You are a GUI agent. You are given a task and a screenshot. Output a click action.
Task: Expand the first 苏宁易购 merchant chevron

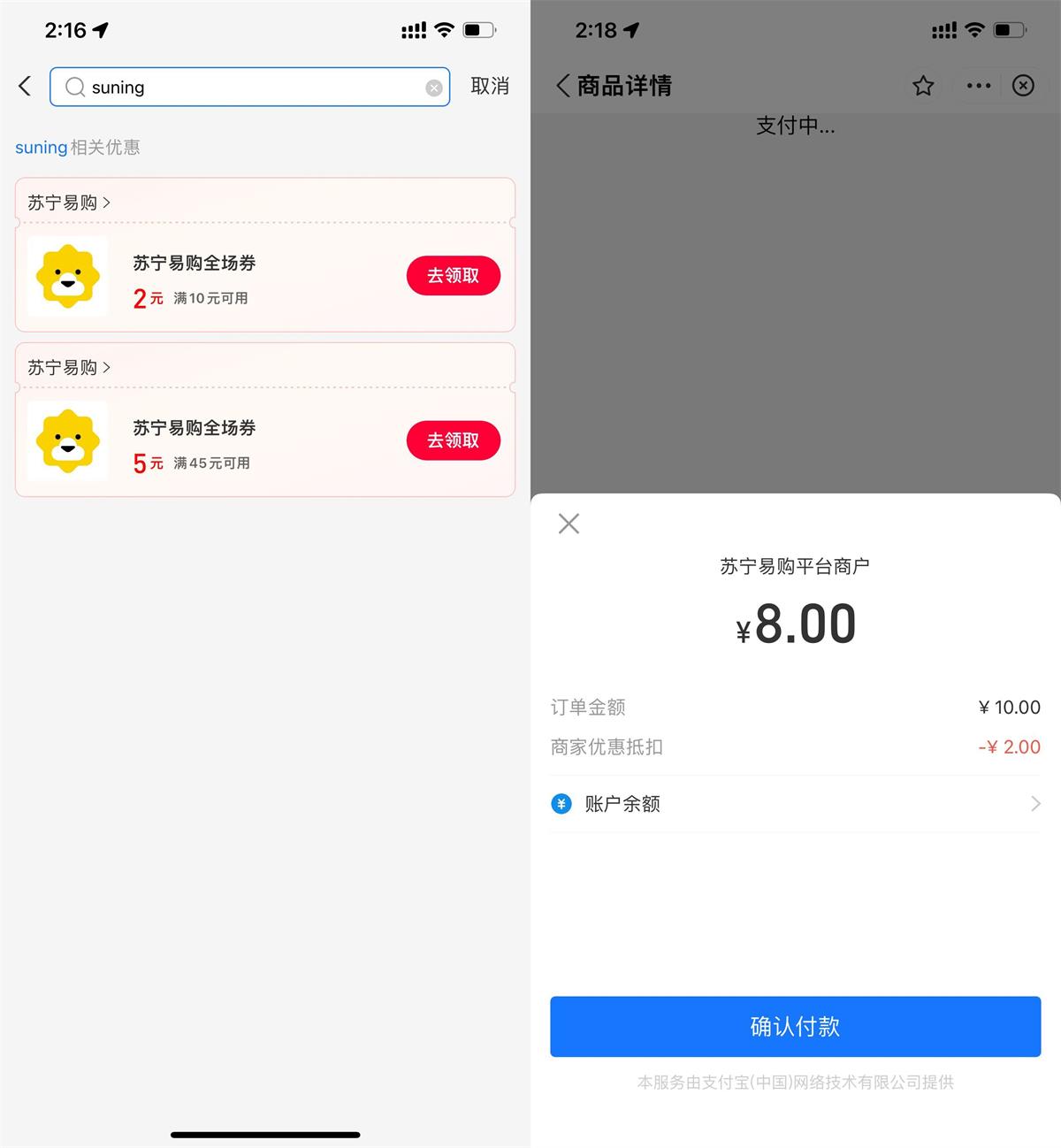click(x=108, y=202)
